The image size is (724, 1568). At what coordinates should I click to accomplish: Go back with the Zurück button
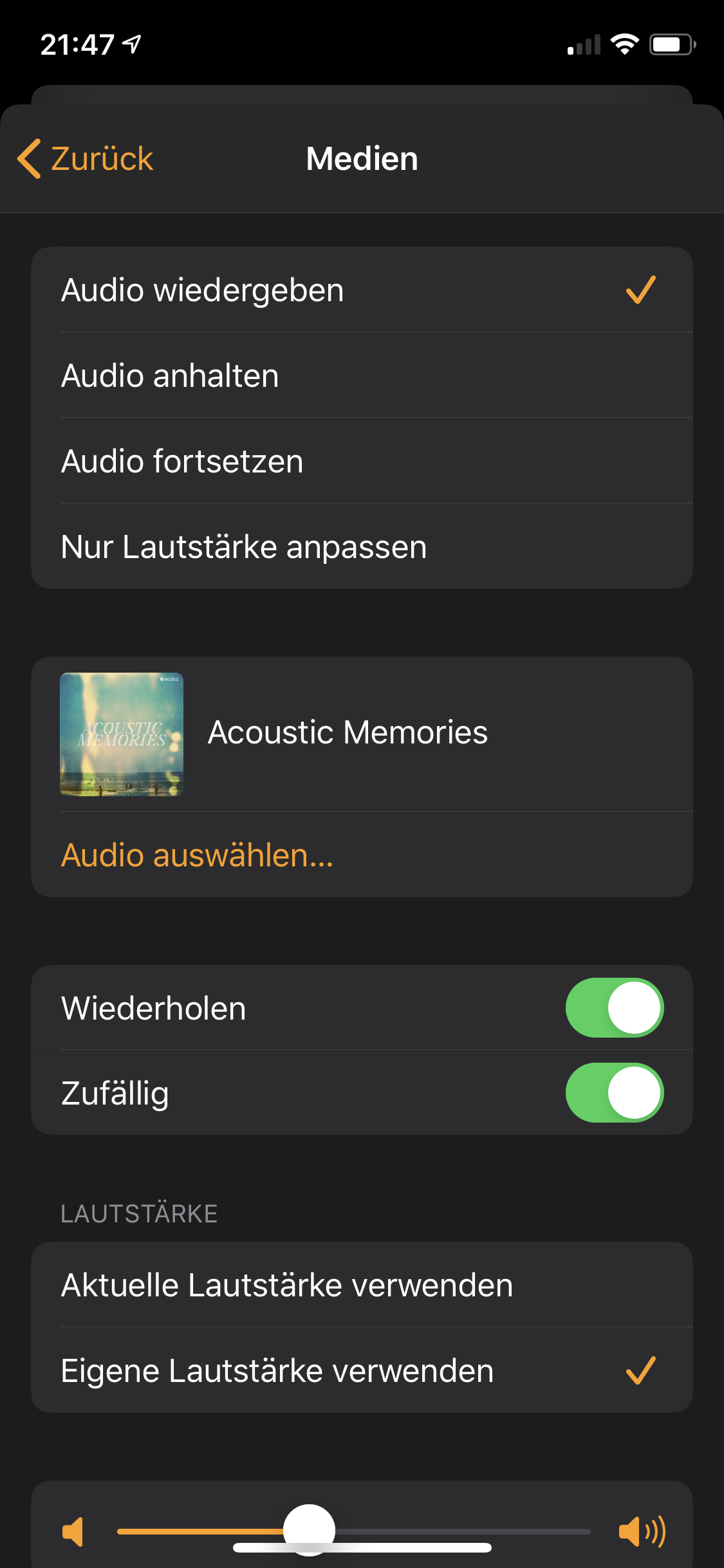click(x=86, y=159)
